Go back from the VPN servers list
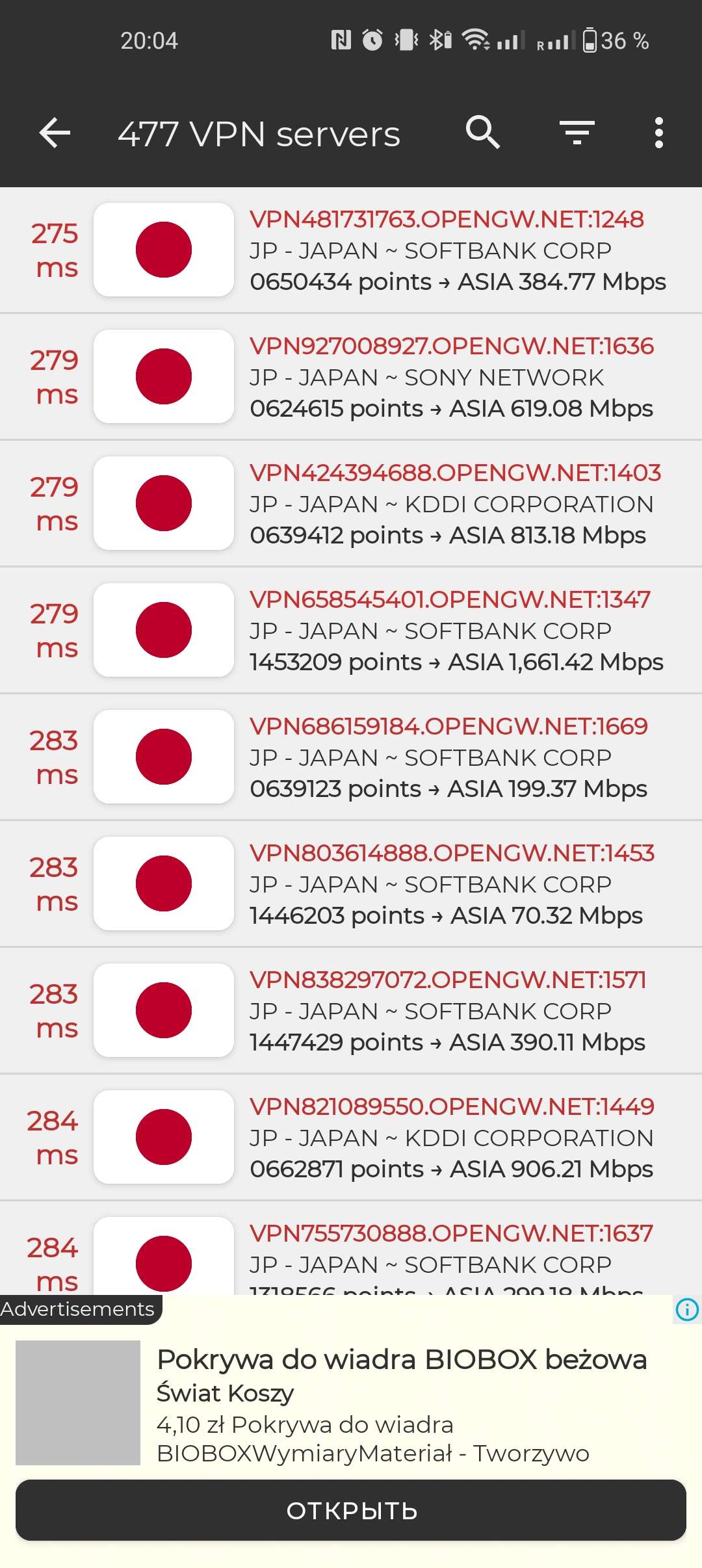The image size is (702, 1568). 55,133
